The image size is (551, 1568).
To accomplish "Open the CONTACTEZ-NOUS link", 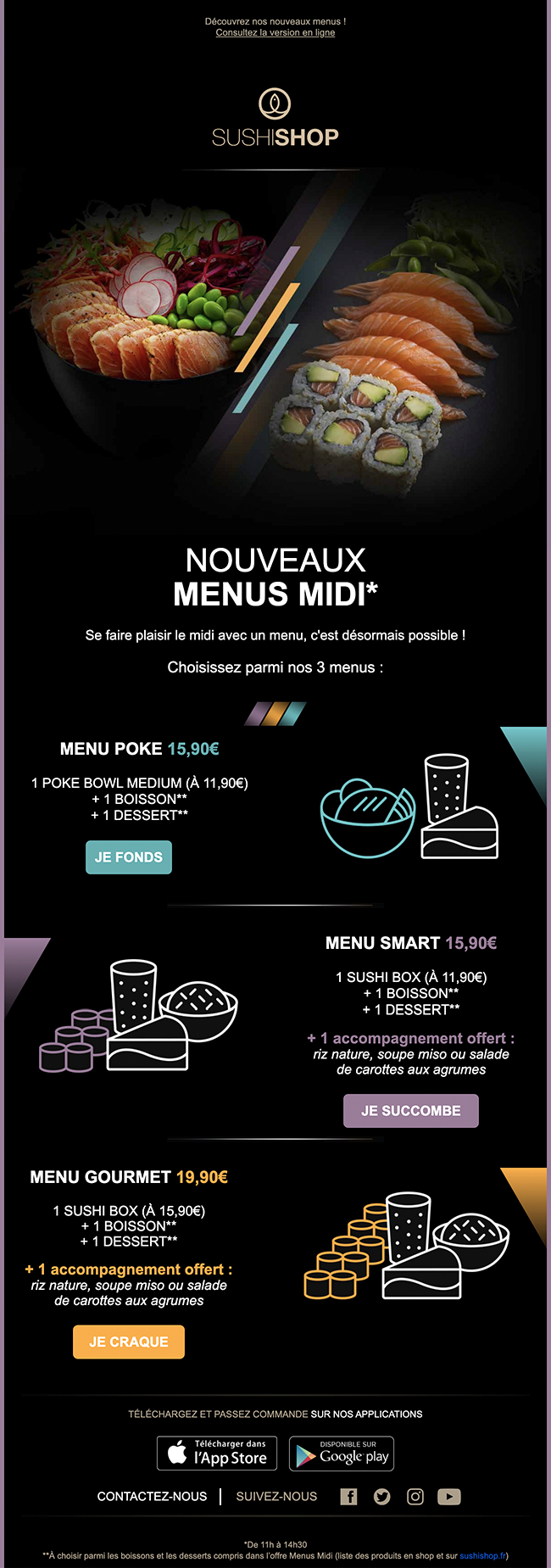I will pyautogui.click(x=152, y=1496).
